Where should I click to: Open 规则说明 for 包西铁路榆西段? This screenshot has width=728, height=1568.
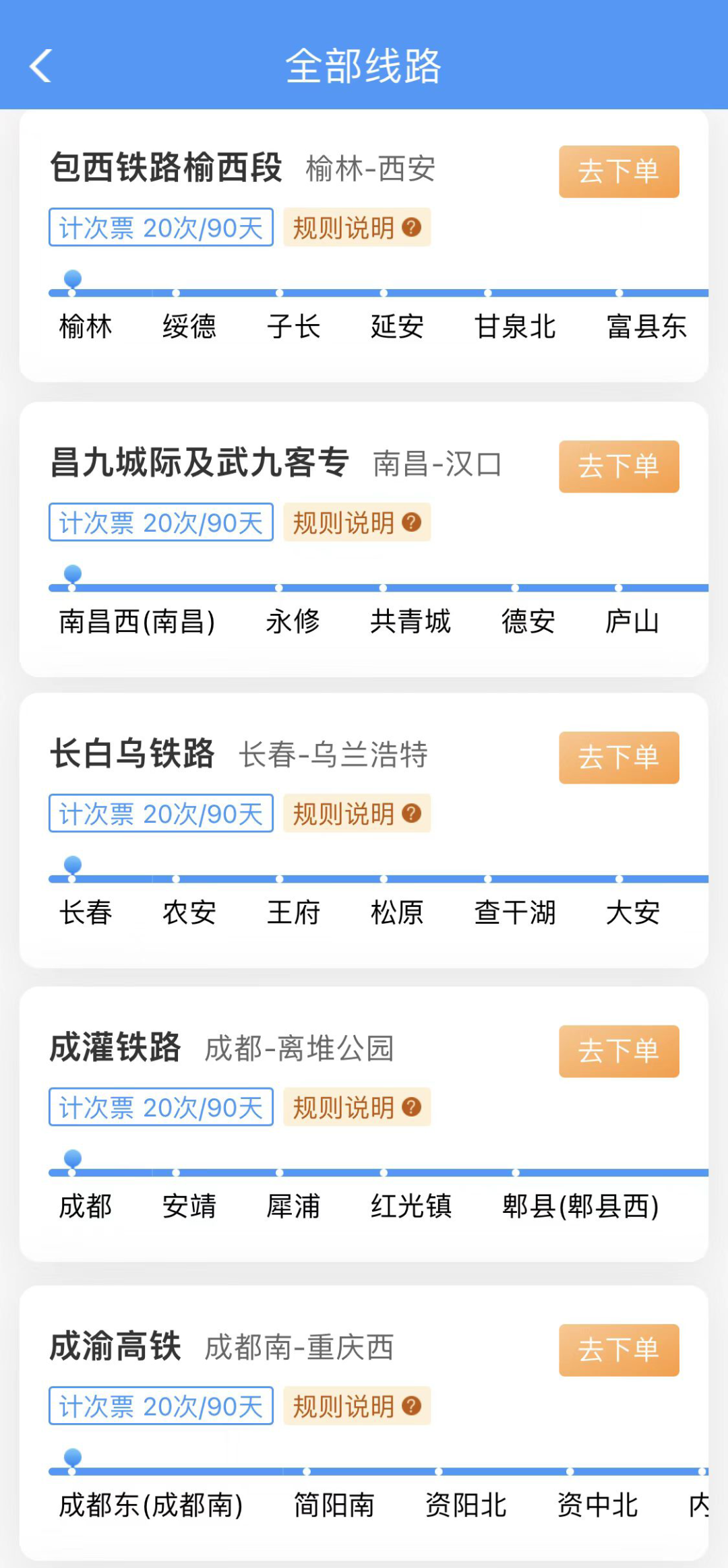[x=357, y=228]
